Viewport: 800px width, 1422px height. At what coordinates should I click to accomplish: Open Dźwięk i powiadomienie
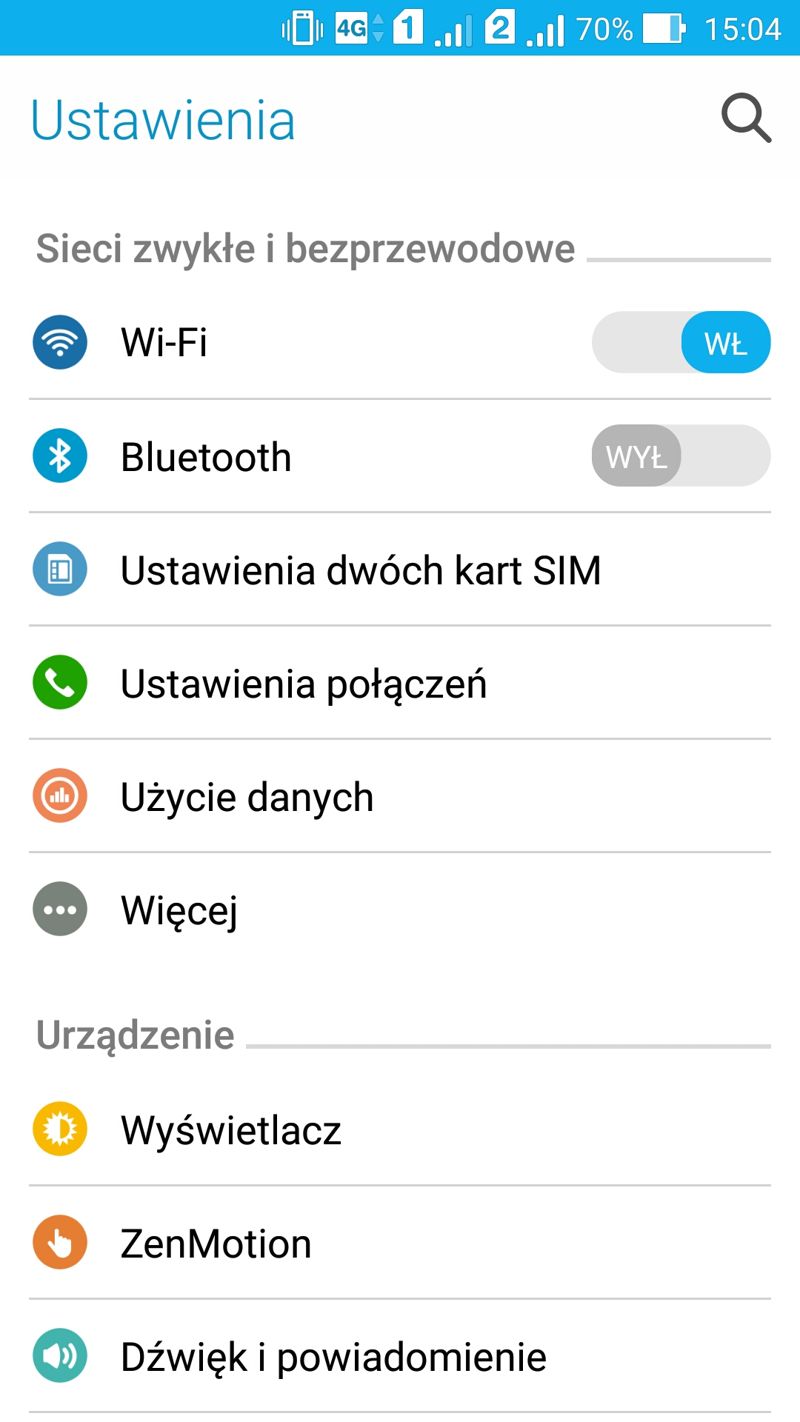point(400,1357)
